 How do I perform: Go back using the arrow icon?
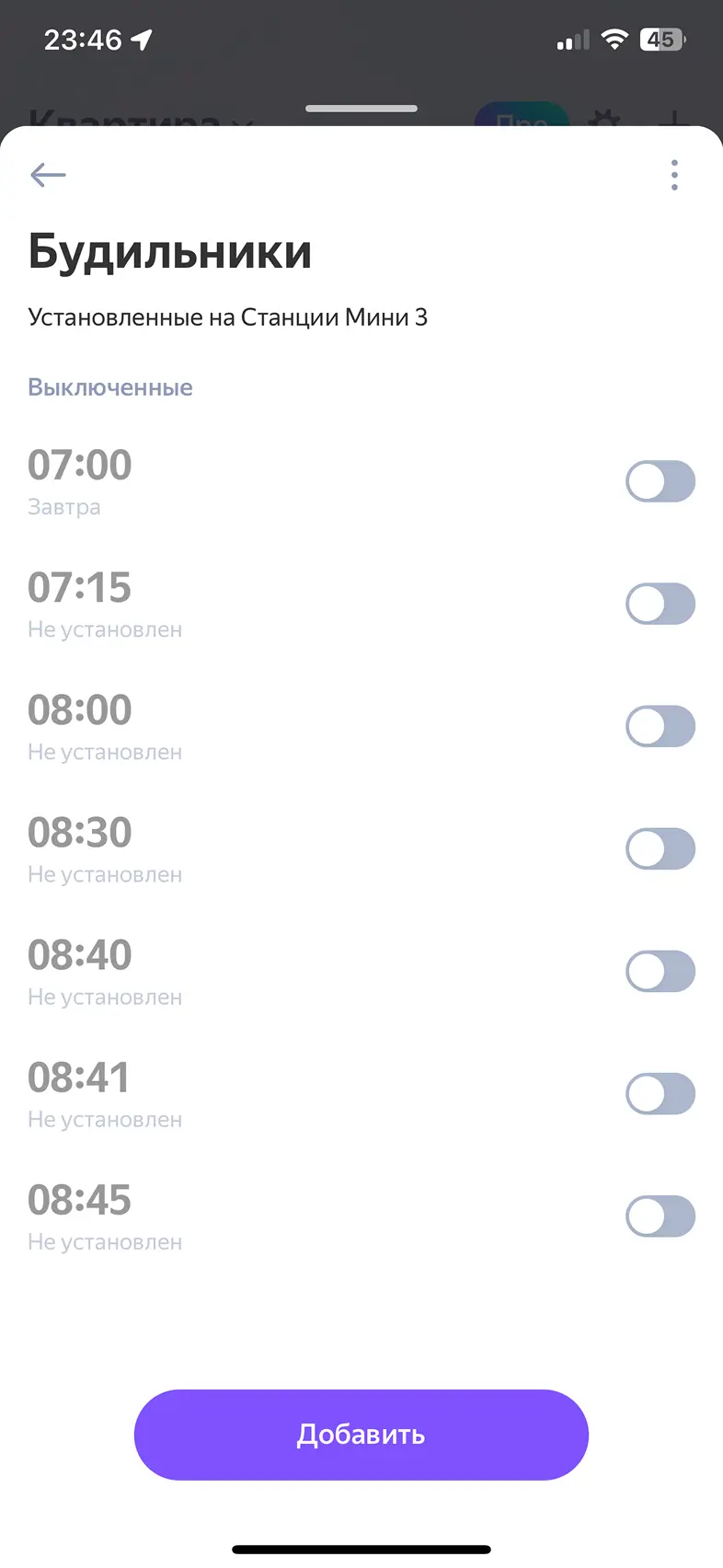48,175
